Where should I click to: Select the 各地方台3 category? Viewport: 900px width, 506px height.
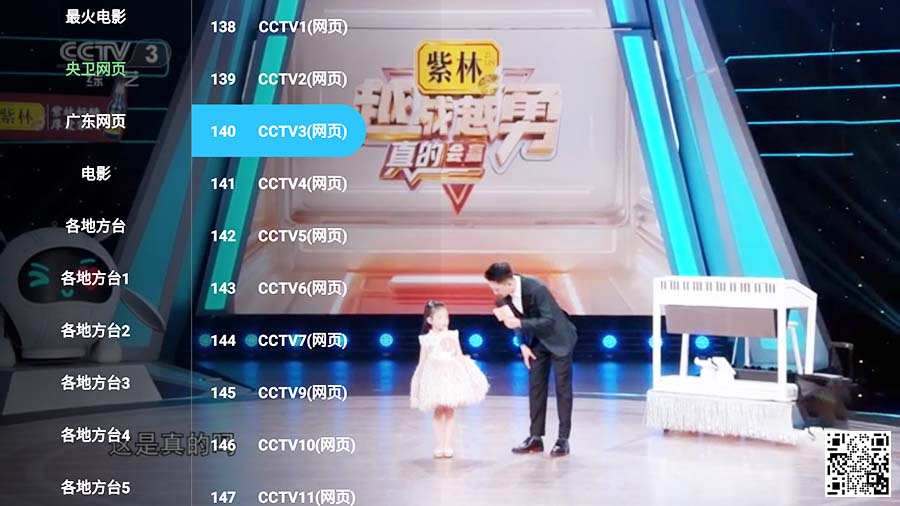(96, 383)
